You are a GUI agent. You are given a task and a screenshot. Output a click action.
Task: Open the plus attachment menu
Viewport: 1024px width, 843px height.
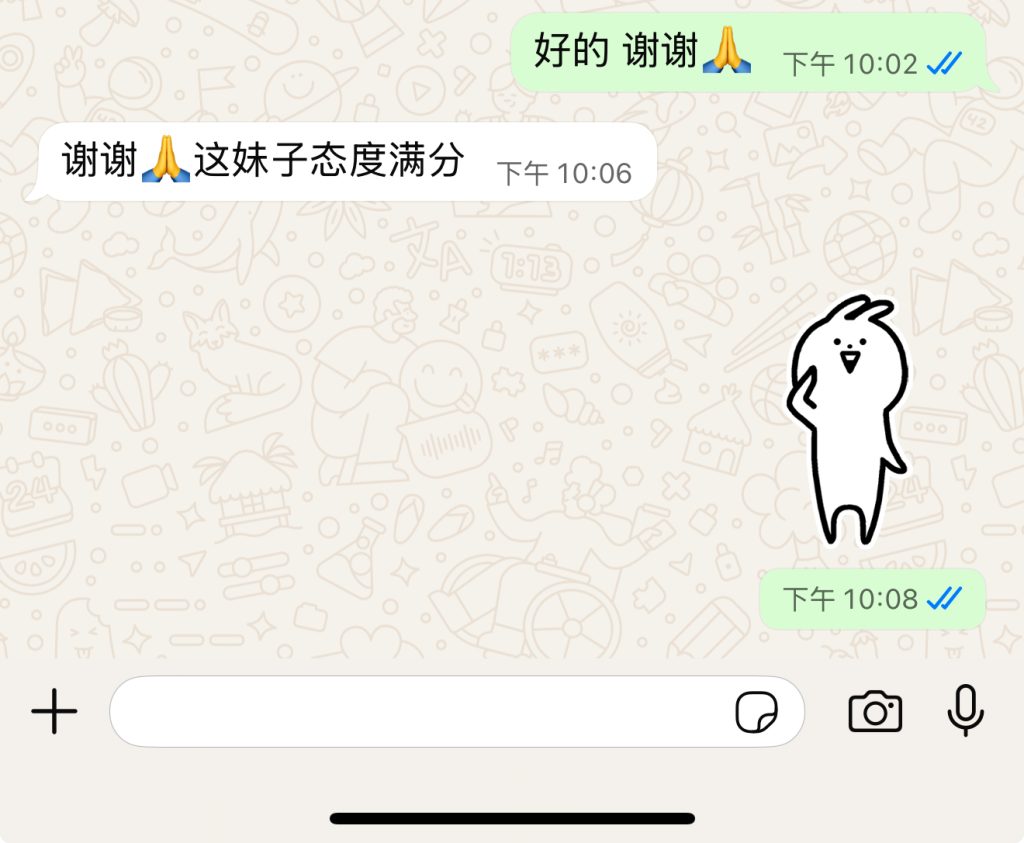tap(54, 712)
